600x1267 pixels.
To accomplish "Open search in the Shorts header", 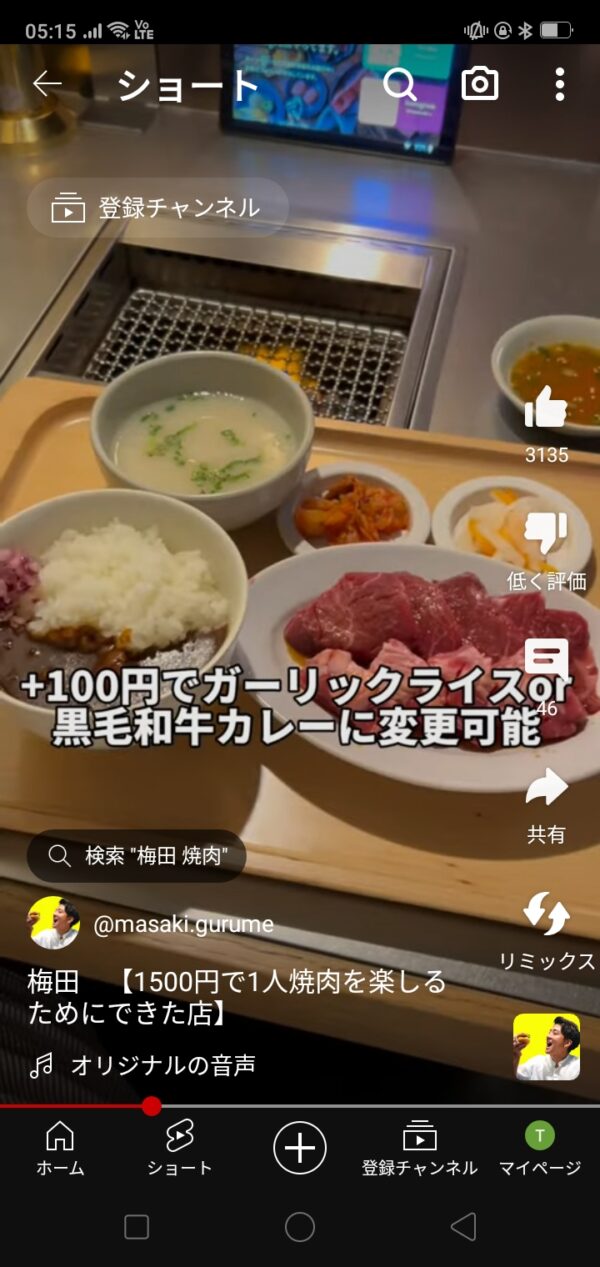I will [x=400, y=84].
